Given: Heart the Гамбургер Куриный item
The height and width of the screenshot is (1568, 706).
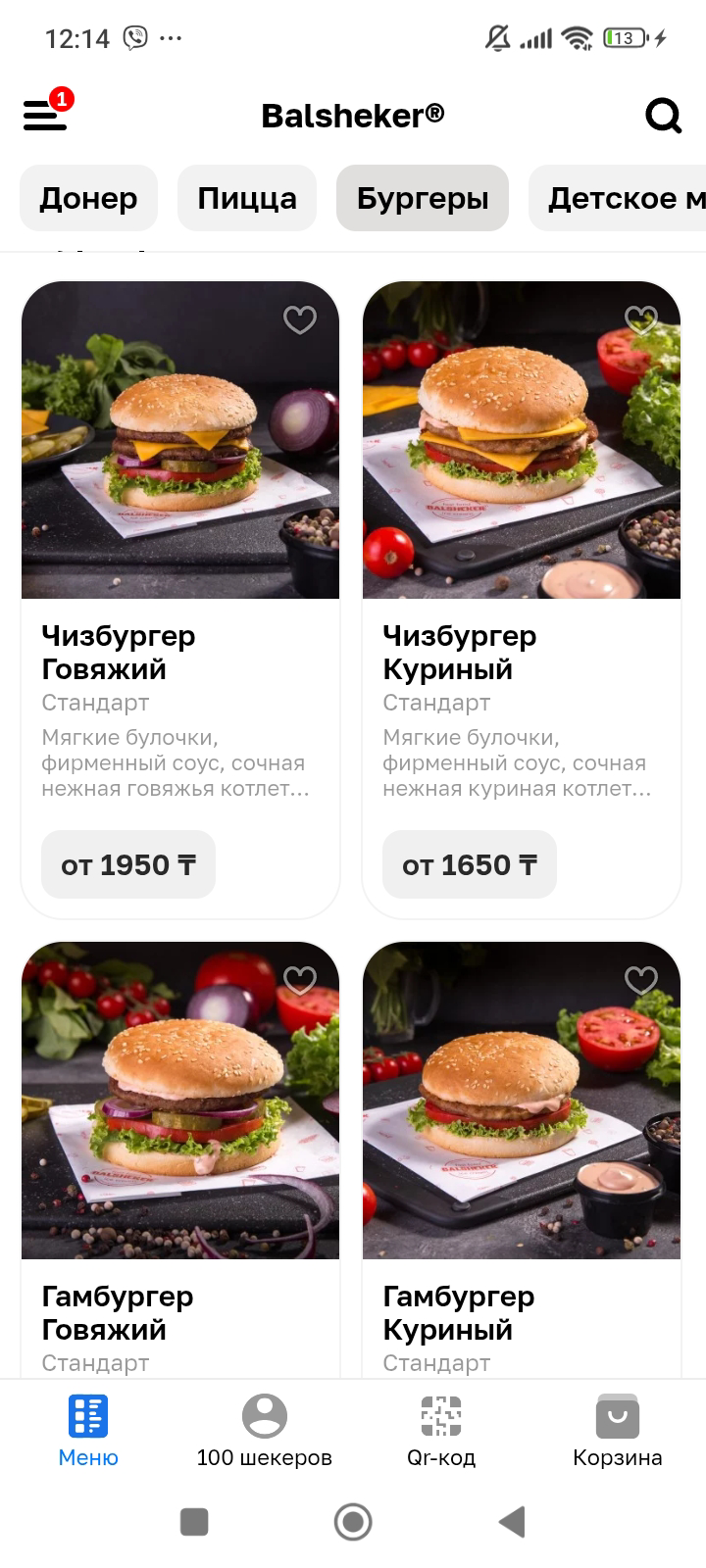Looking at the screenshot, I should 641,980.
